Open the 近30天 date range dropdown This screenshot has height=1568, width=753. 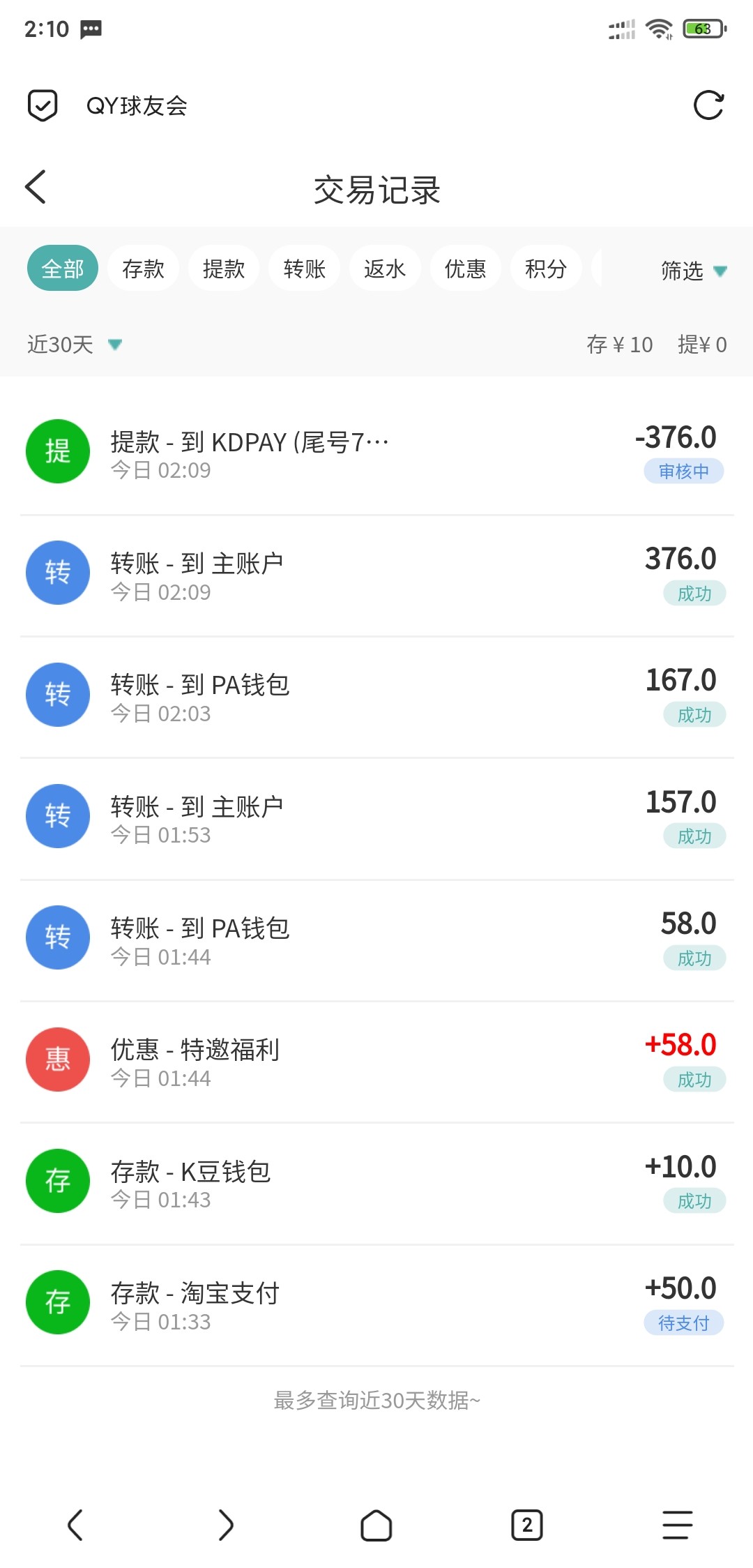74,345
